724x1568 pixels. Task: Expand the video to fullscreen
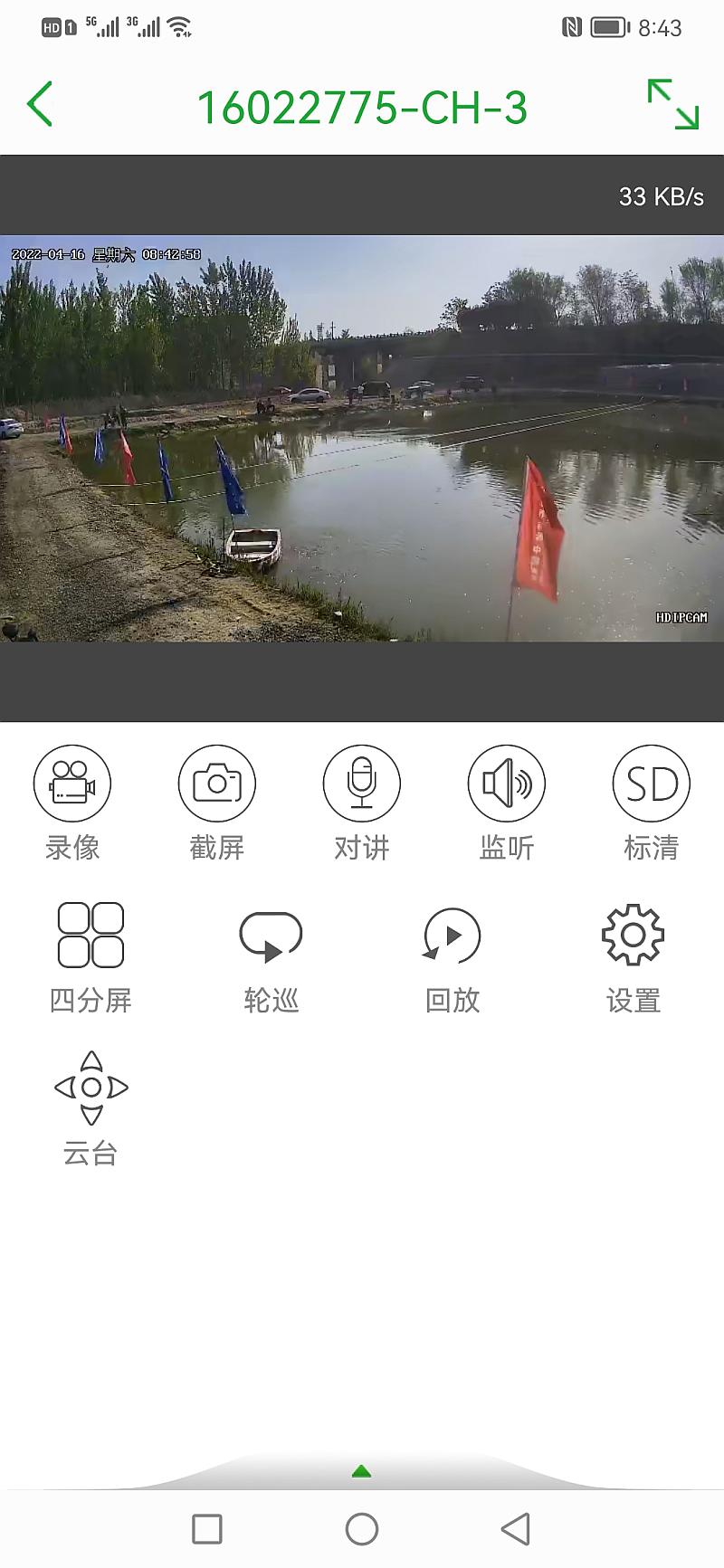coord(672,104)
